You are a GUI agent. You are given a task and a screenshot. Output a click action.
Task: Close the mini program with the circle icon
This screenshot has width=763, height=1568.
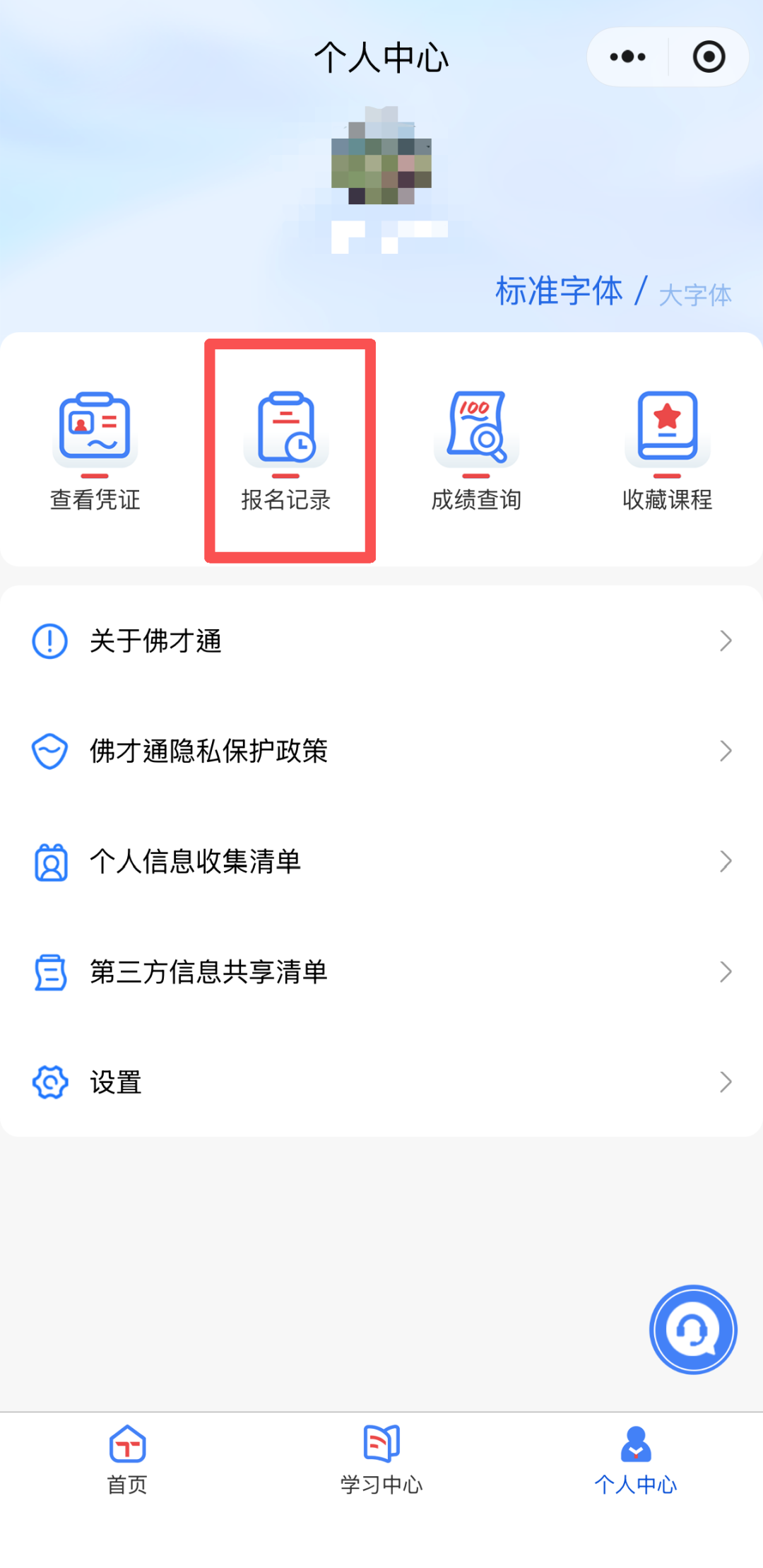709,57
